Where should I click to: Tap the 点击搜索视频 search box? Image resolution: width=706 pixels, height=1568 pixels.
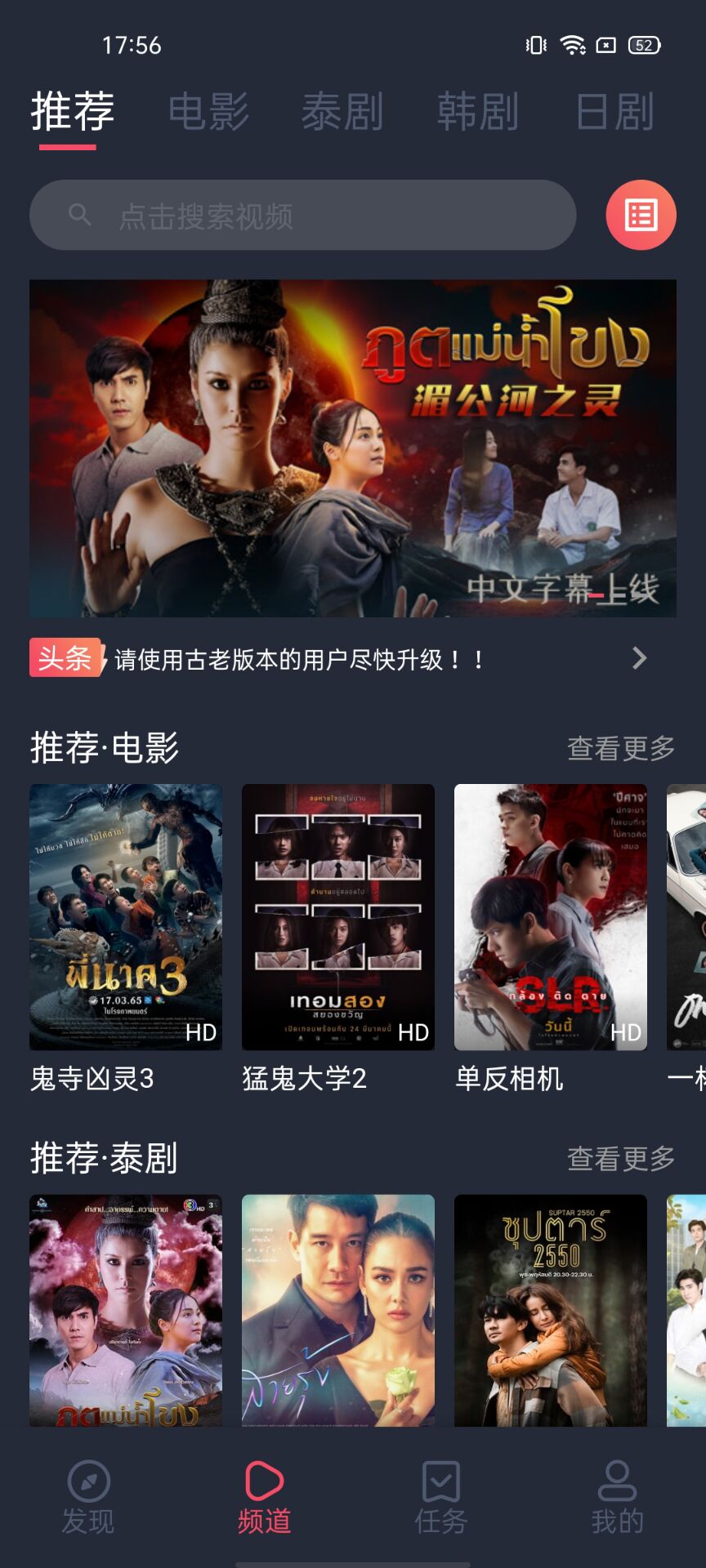[x=302, y=216]
